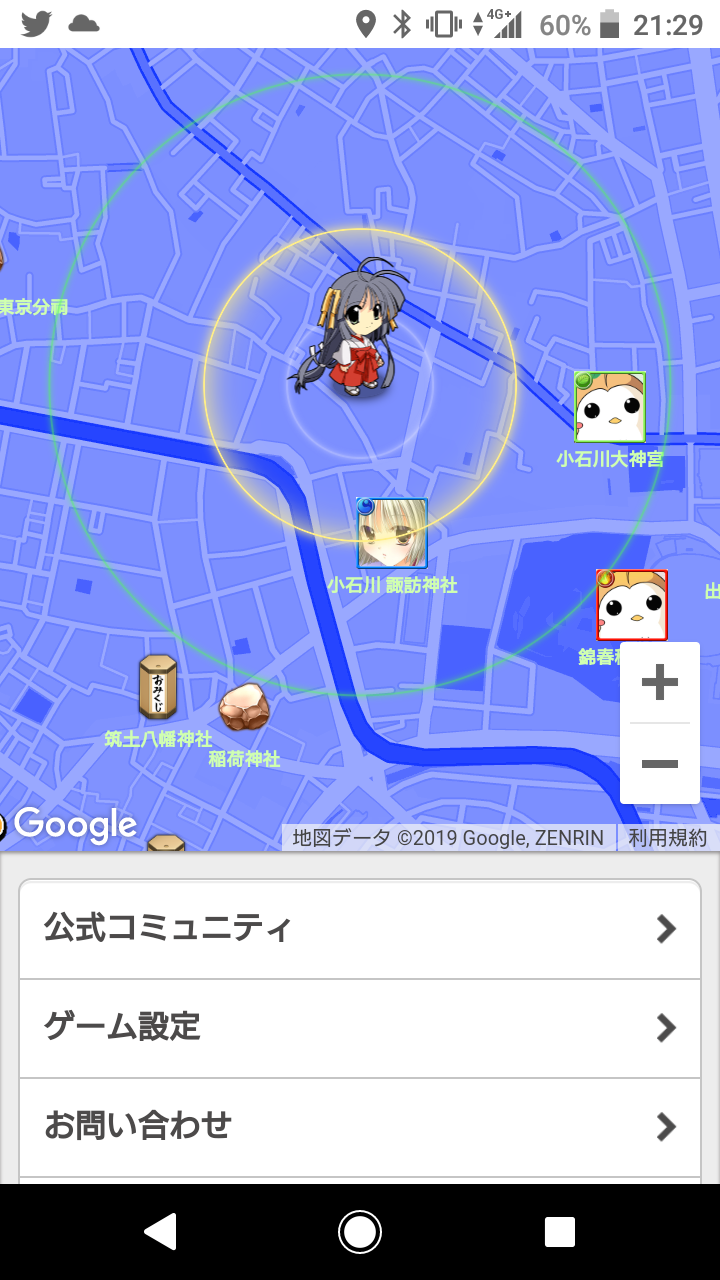Tap the おみくじ box at 筑土八幡神社
Viewport: 720px width, 1280px height.
pyautogui.click(x=157, y=687)
